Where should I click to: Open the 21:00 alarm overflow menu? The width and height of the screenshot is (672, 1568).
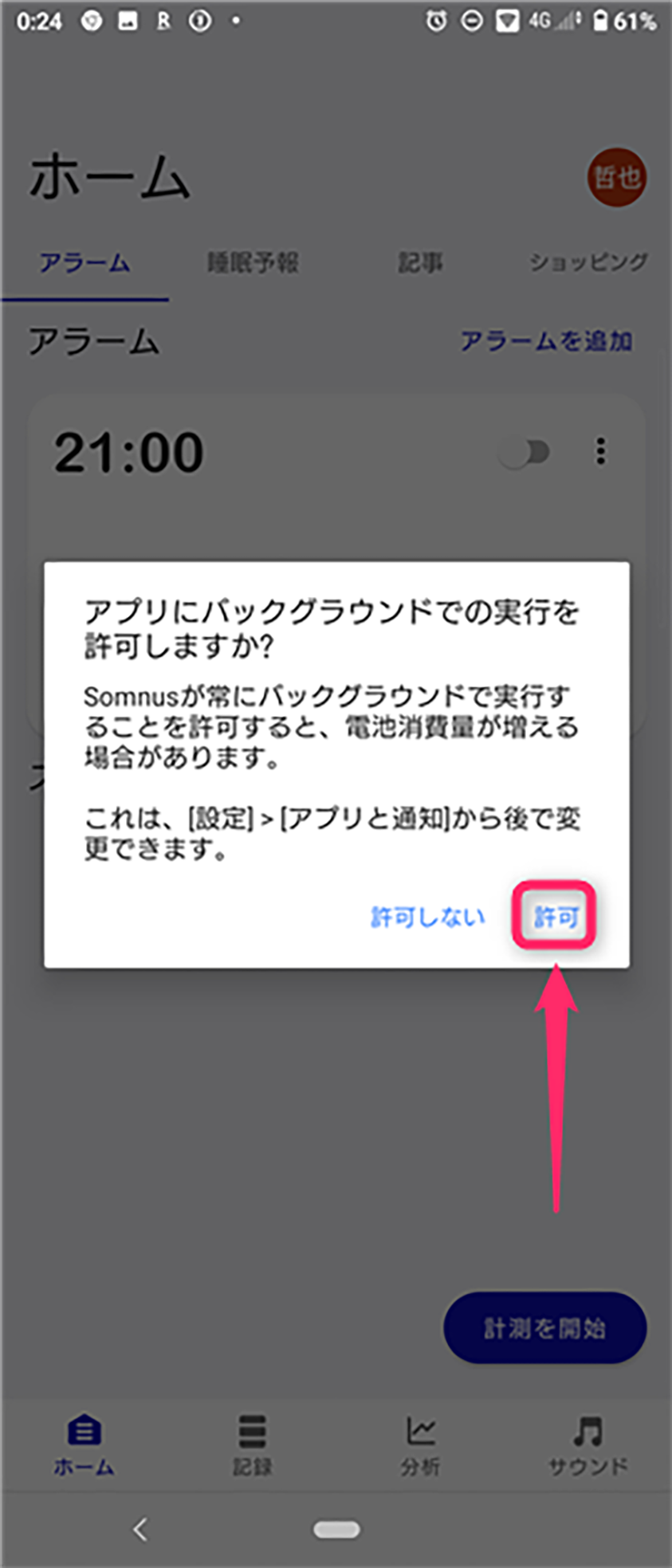(x=601, y=451)
